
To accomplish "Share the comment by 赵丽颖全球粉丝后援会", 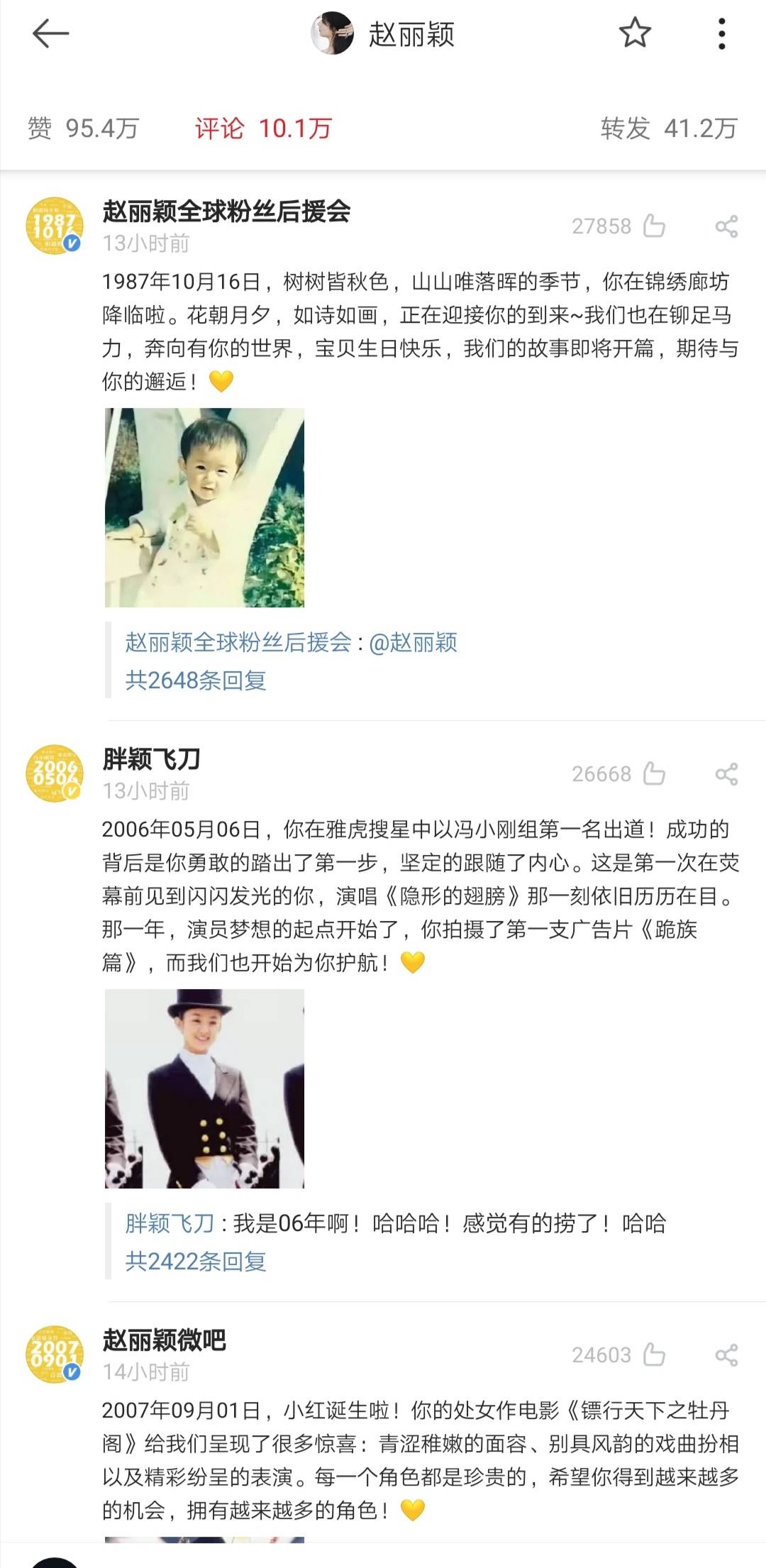I will [726, 226].
